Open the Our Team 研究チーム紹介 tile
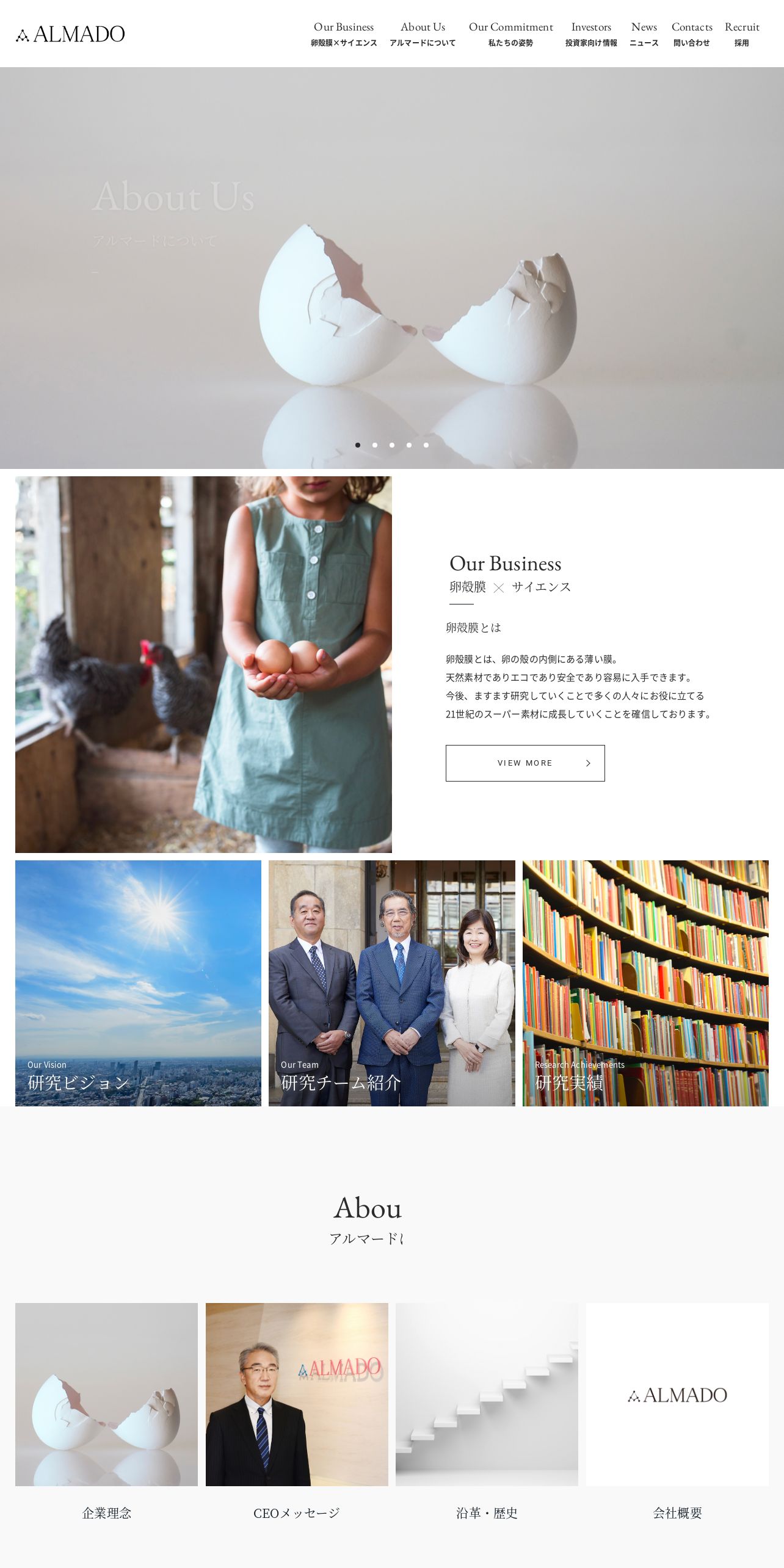 [392, 983]
